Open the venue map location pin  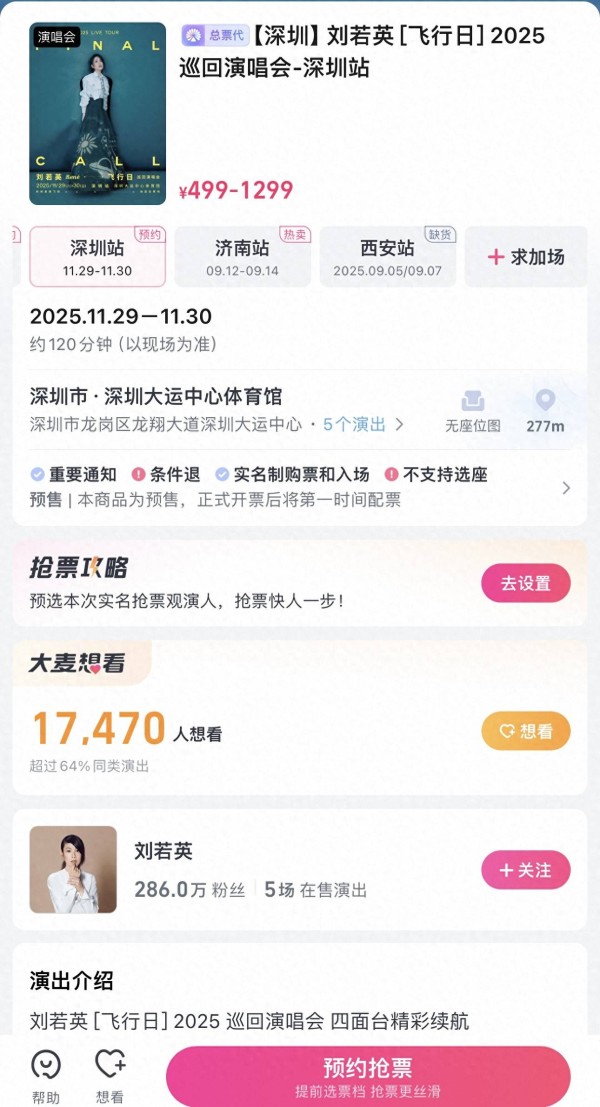click(545, 412)
